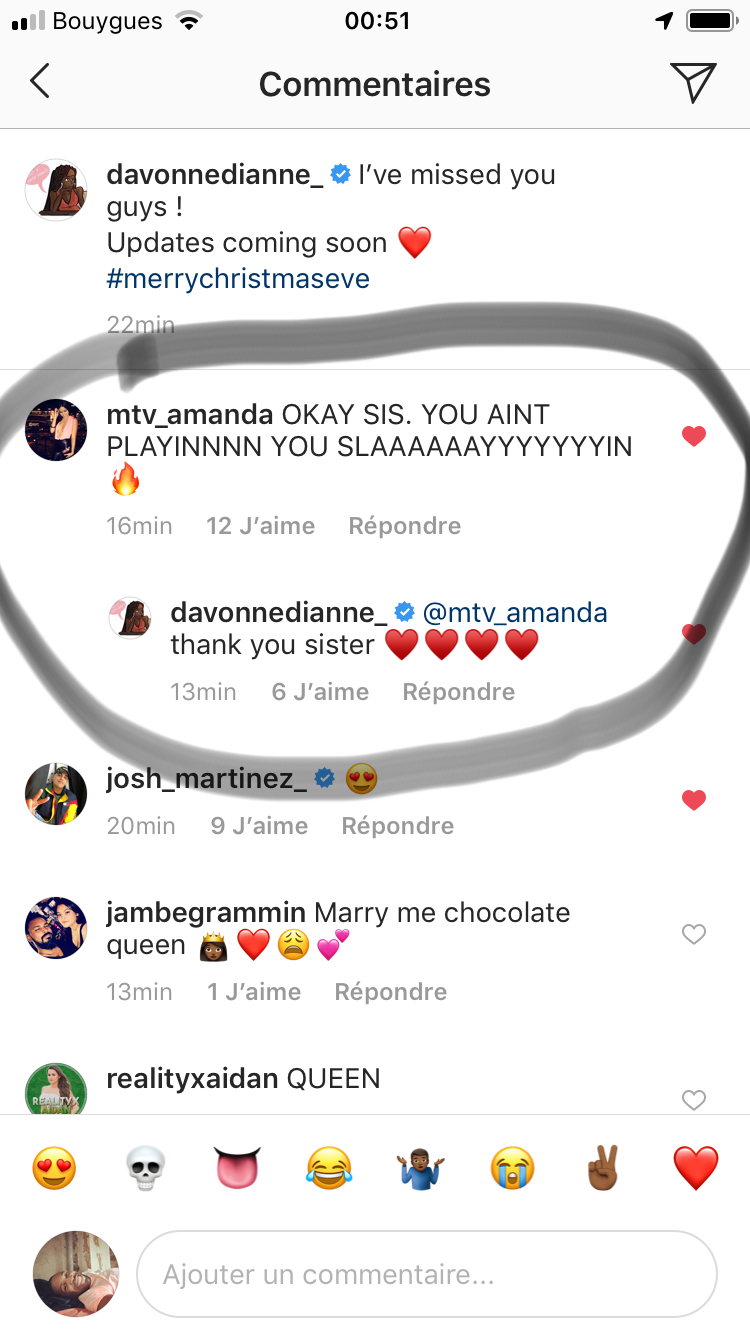Insert the heart-eyes emoji shortcut

click(x=54, y=1168)
